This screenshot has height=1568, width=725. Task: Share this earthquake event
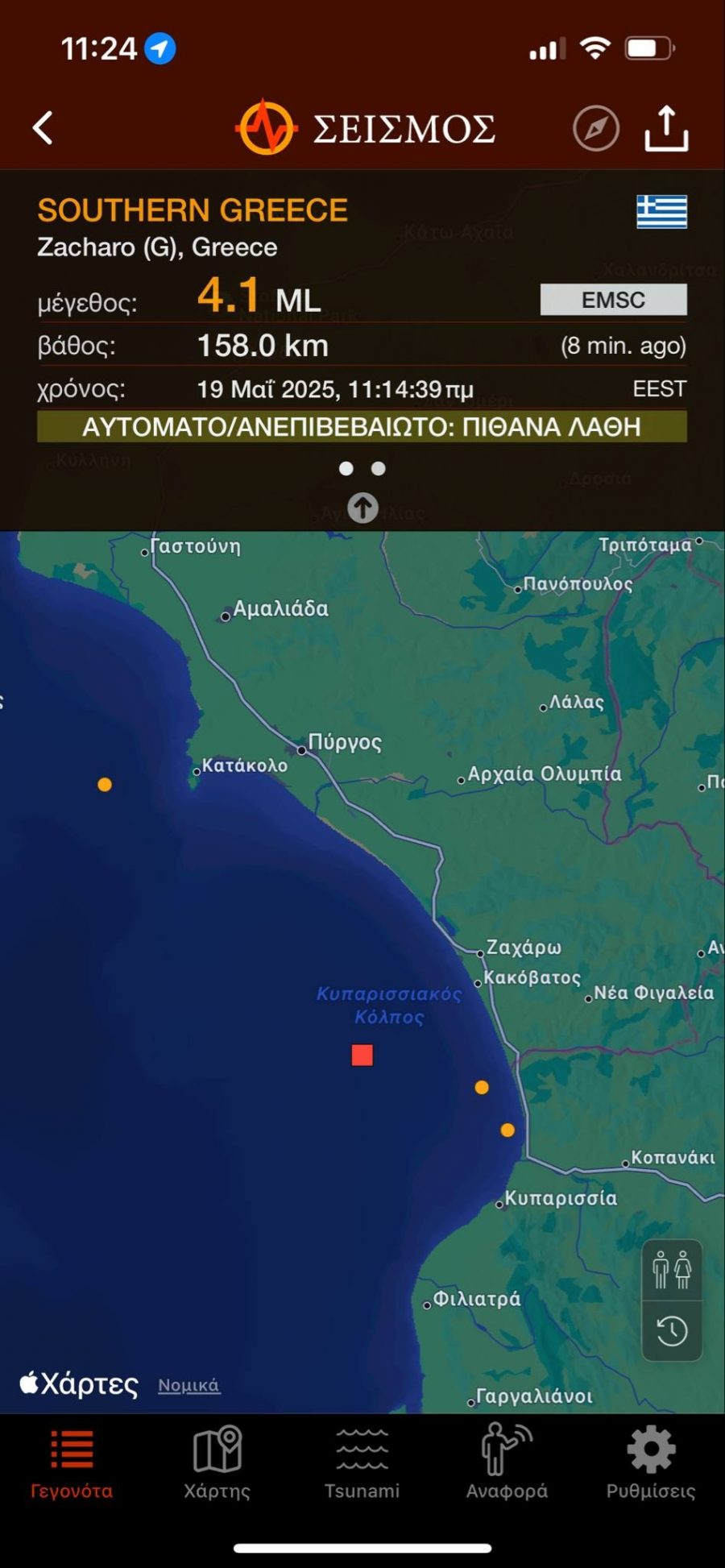[x=666, y=128]
